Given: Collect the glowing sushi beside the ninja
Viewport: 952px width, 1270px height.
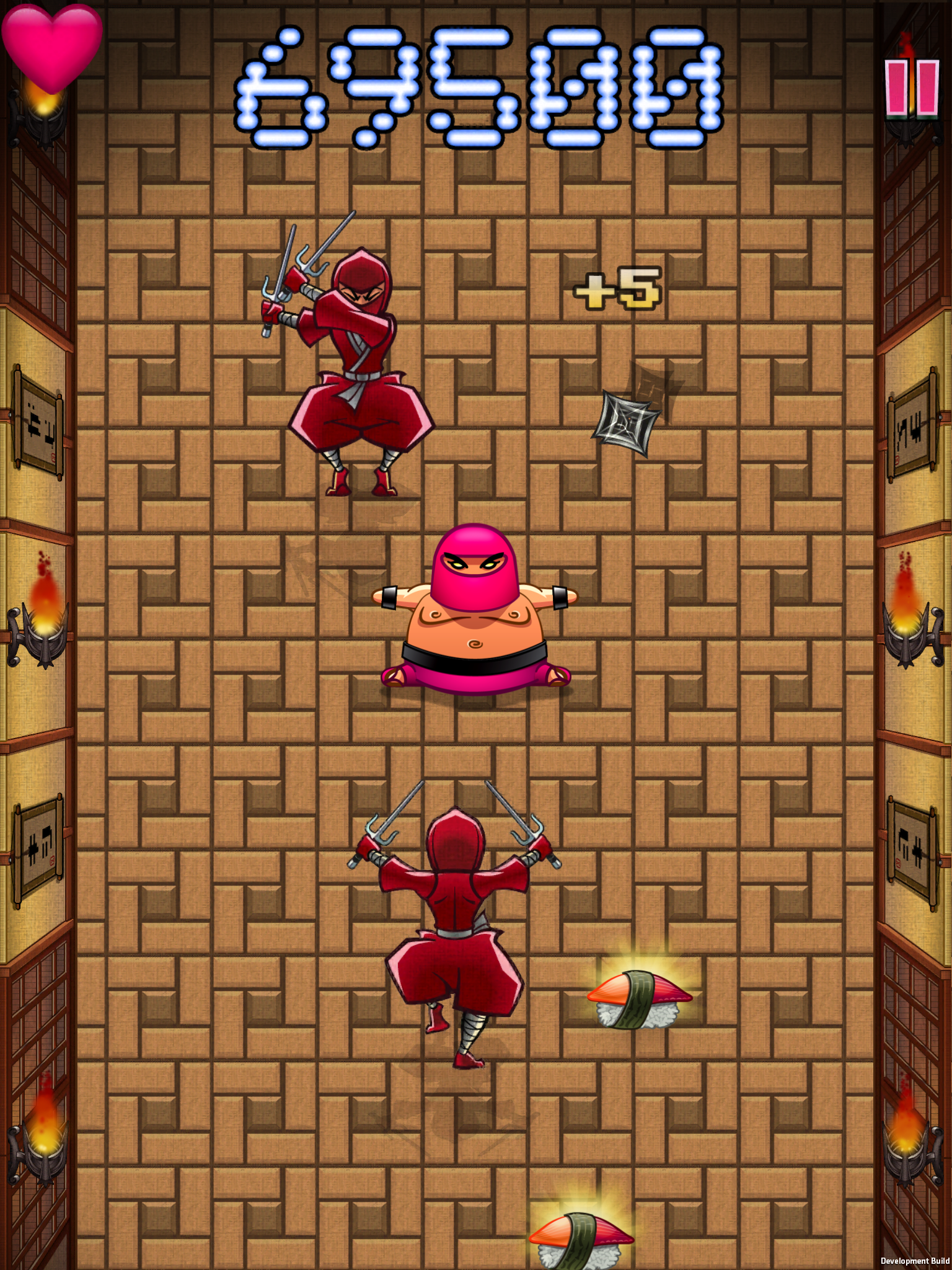Looking at the screenshot, I should pyautogui.click(x=638, y=998).
